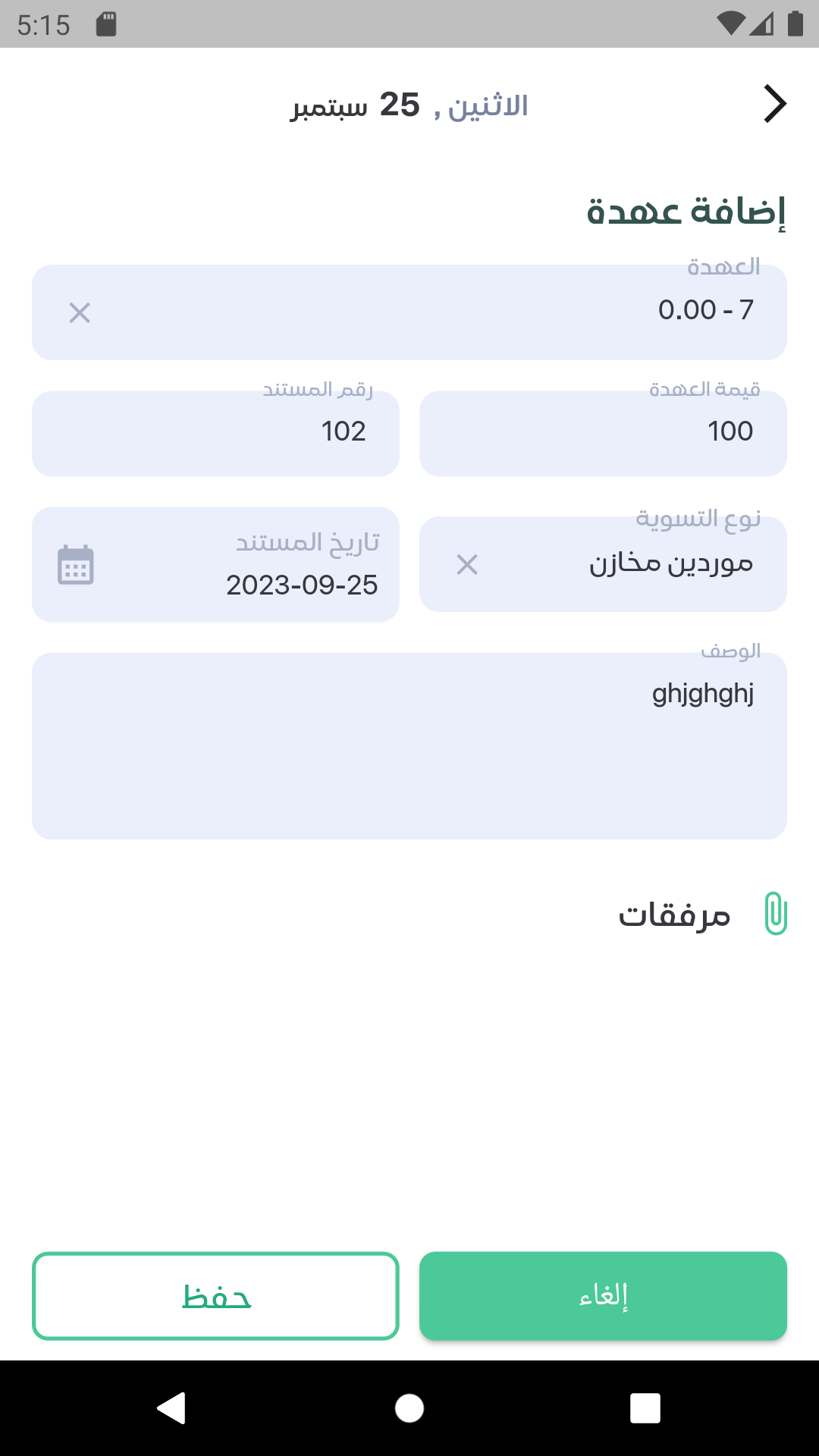Clear the نوع التسوية selection
The width and height of the screenshot is (819, 1456).
(467, 564)
